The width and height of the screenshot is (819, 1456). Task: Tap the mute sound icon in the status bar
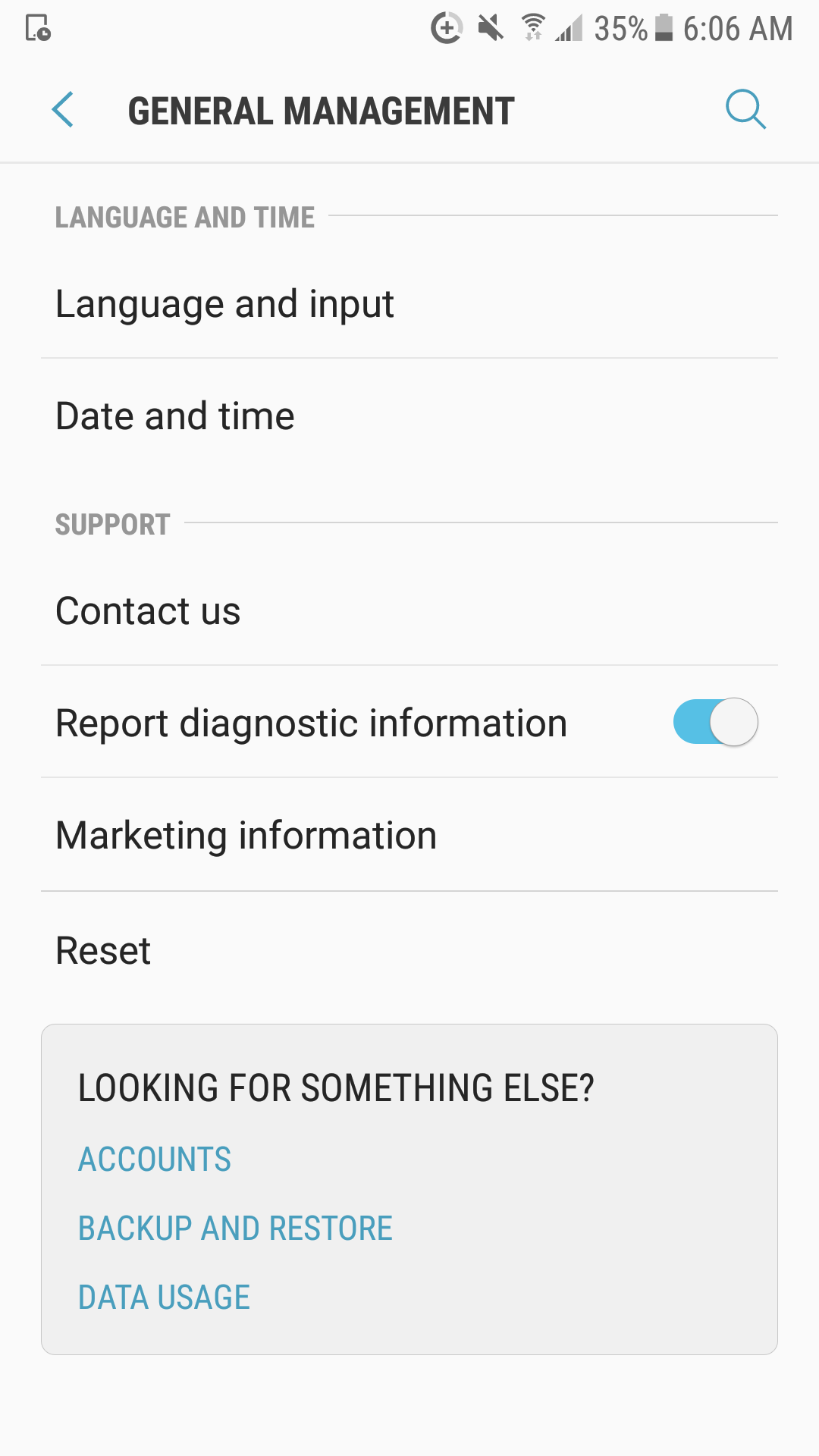[x=491, y=28]
